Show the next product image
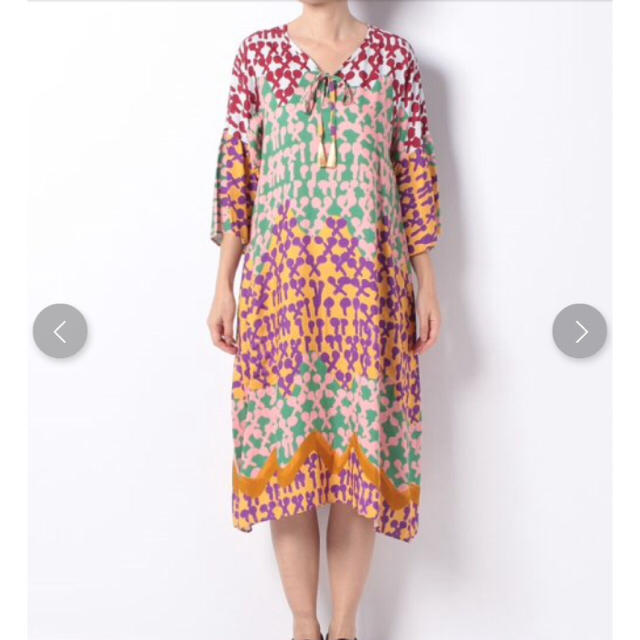Image resolution: width=640 pixels, height=640 pixels. pos(580,331)
